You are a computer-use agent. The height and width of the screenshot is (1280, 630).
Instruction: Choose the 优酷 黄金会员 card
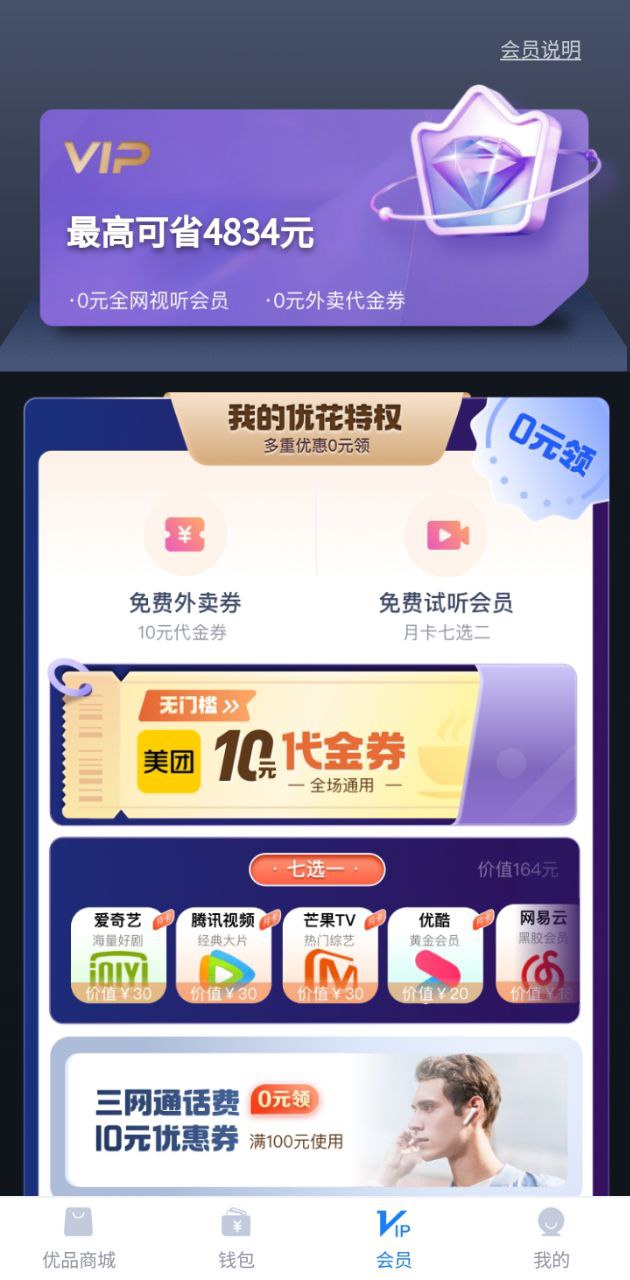434,955
